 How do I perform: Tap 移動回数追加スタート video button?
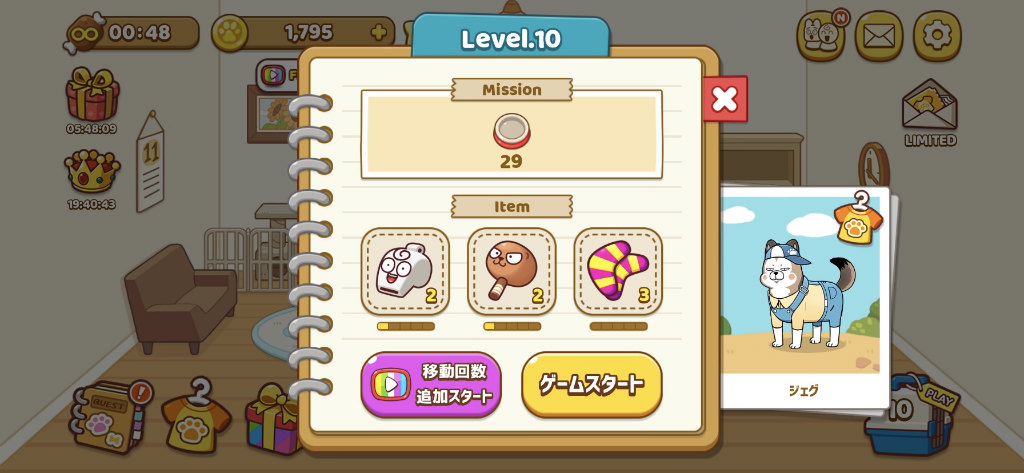tap(431, 385)
